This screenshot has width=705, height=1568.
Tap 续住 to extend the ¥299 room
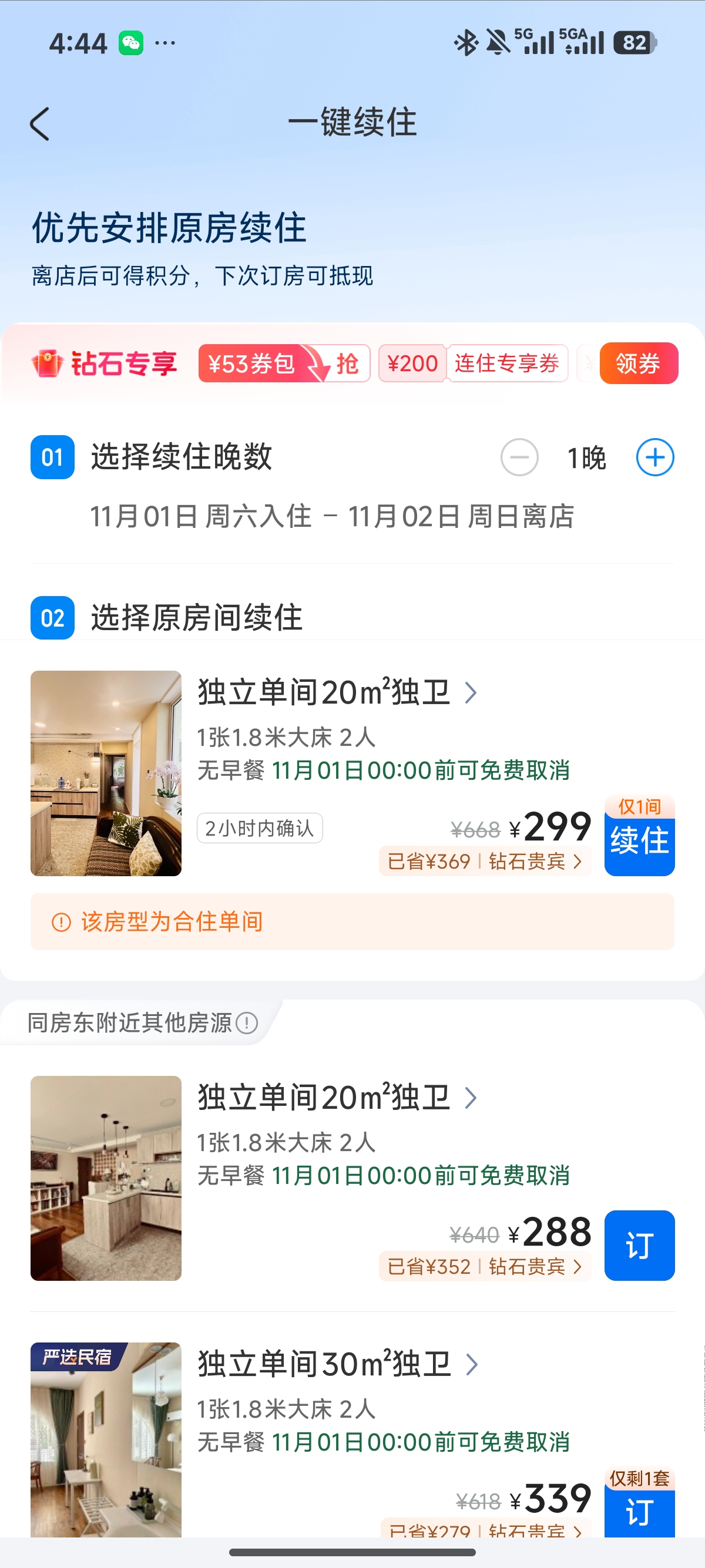pos(639,836)
